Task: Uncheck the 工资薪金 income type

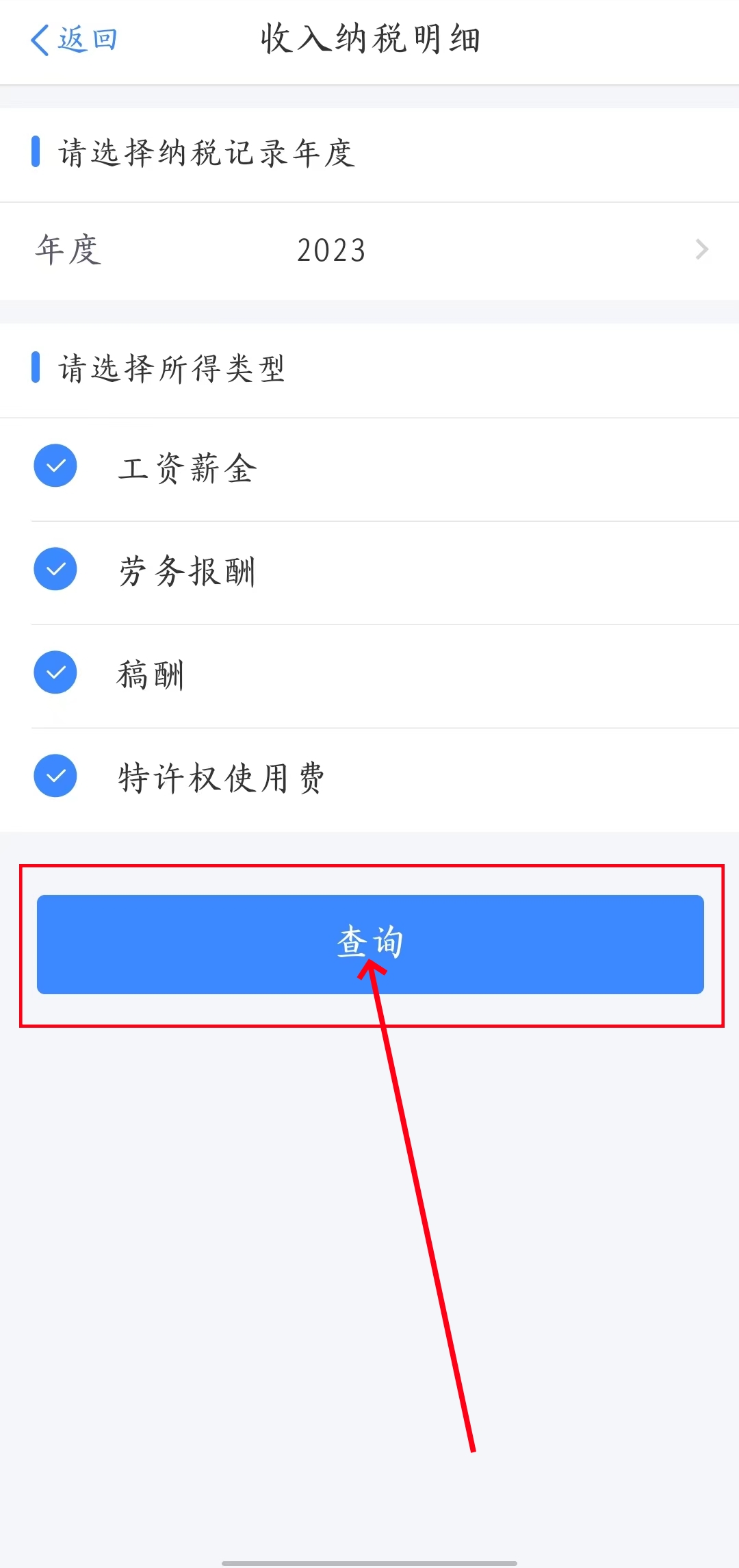Action: (x=55, y=466)
